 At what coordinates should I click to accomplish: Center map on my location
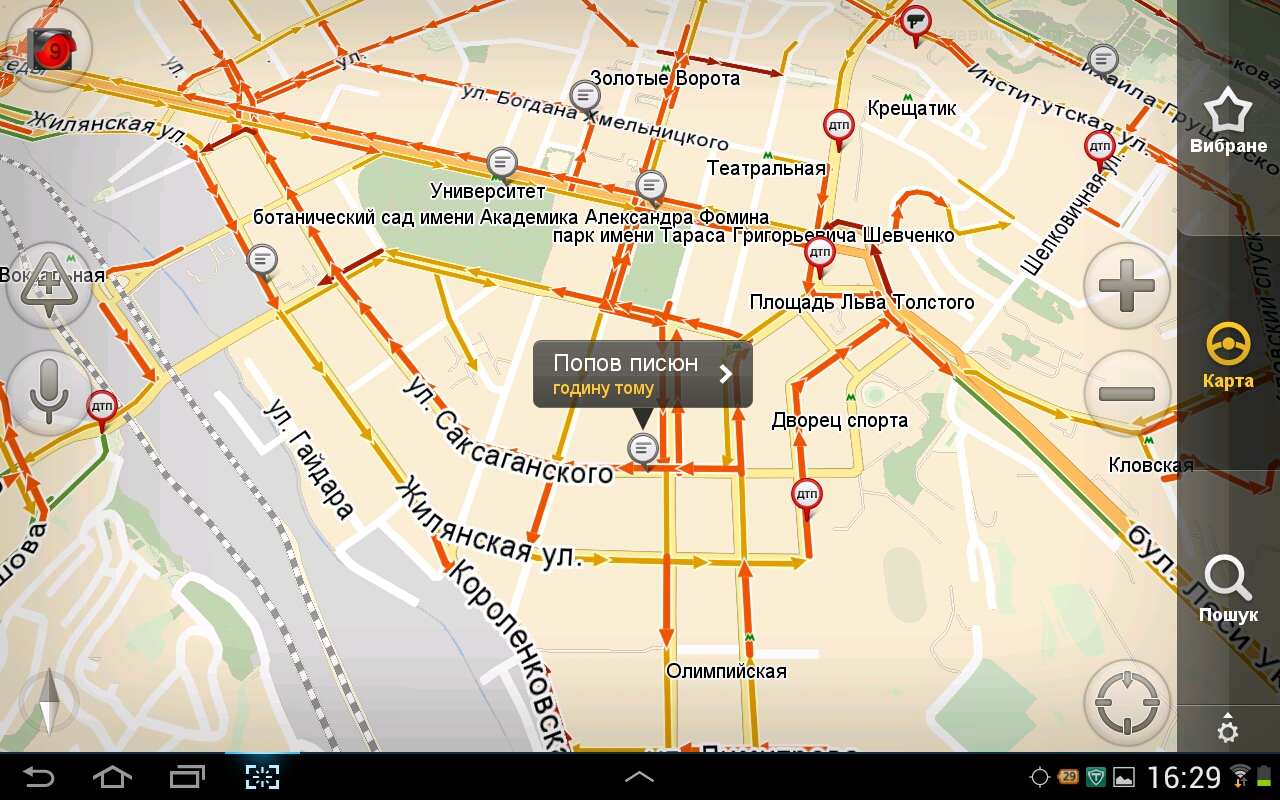click(x=1127, y=702)
